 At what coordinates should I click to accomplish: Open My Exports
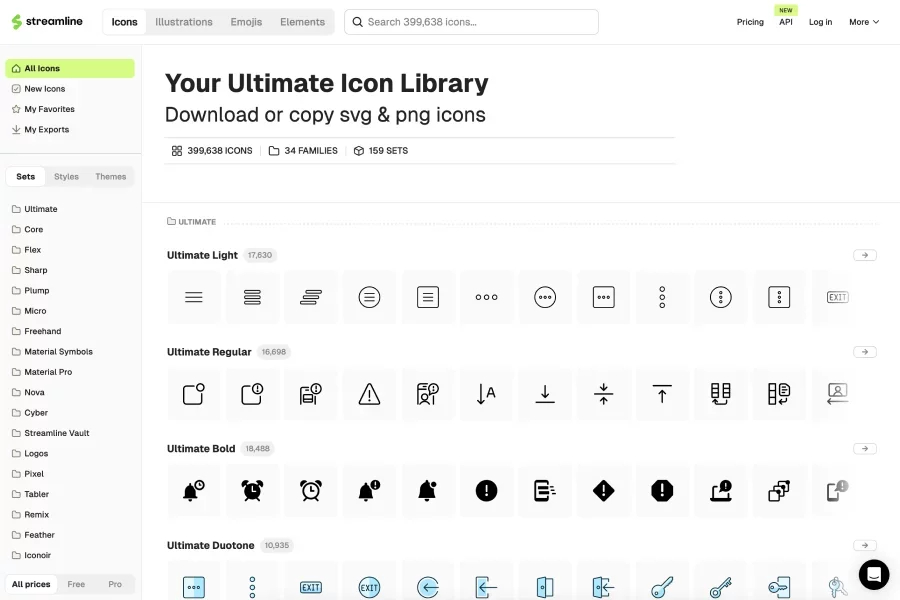[47, 130]
